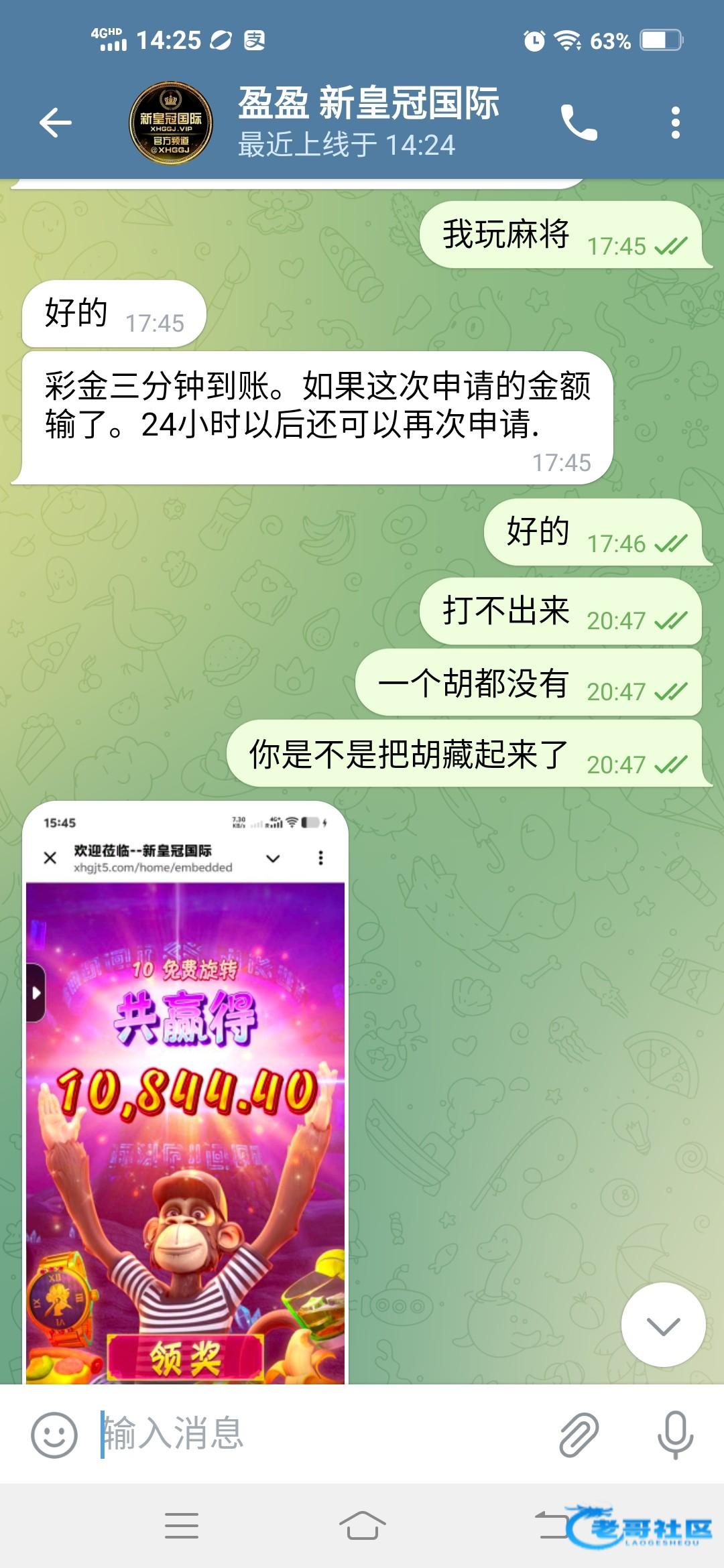Open 盈盈 新皇冠国际 profile from the avatar
The image size is (724, 1568).
[x=170, y=123]
